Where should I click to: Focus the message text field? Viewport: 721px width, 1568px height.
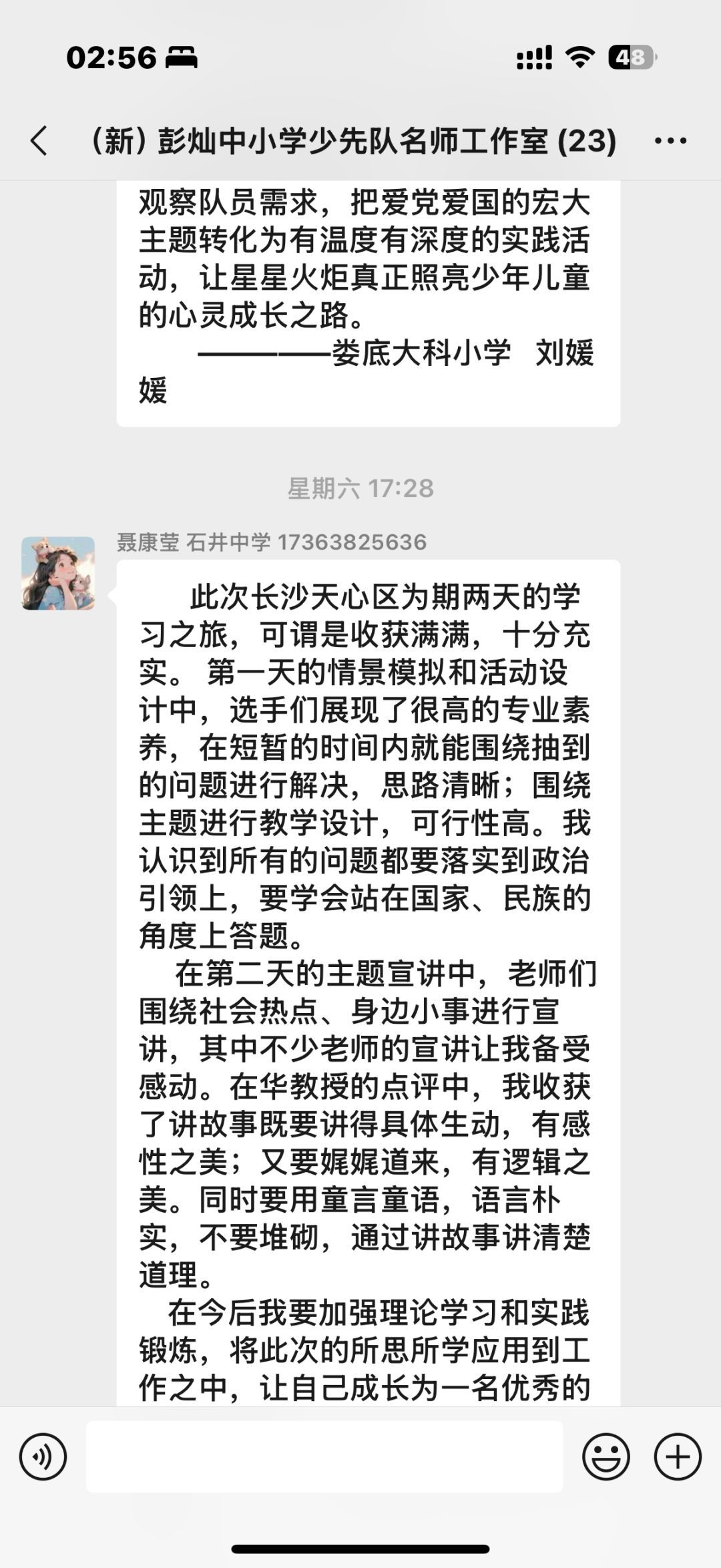pyautogui.click(x=324, y=1456)
